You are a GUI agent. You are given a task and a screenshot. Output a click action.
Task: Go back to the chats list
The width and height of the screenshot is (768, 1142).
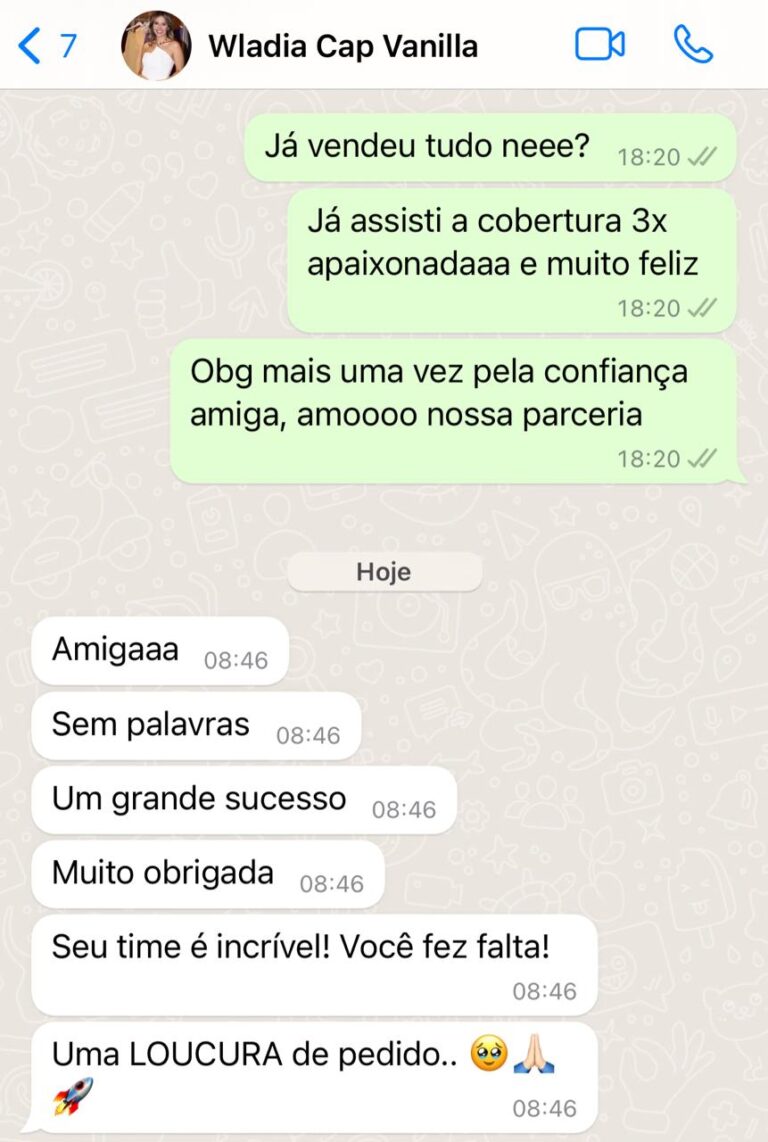(x=45, y=46)
